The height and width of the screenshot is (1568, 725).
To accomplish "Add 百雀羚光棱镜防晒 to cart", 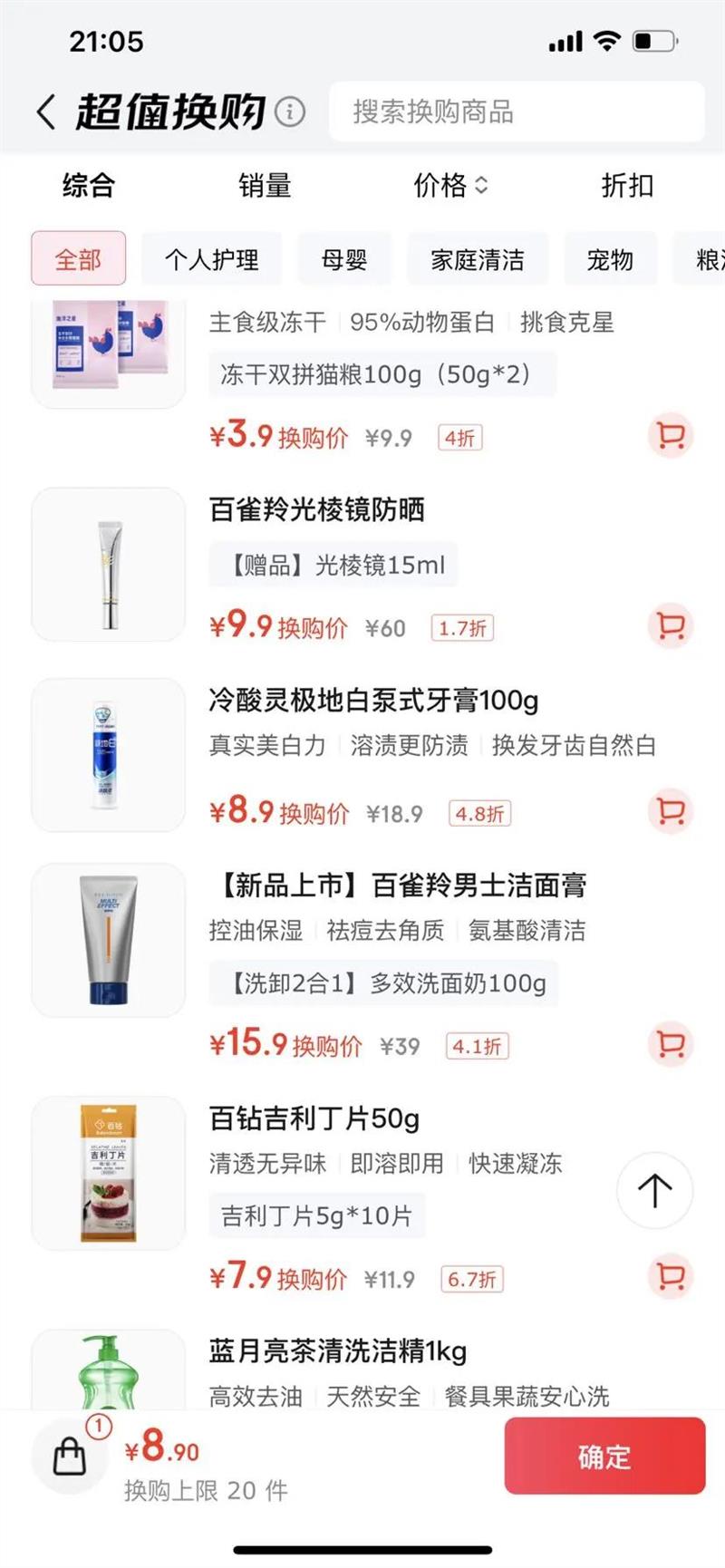I will (x=671, y=625).
